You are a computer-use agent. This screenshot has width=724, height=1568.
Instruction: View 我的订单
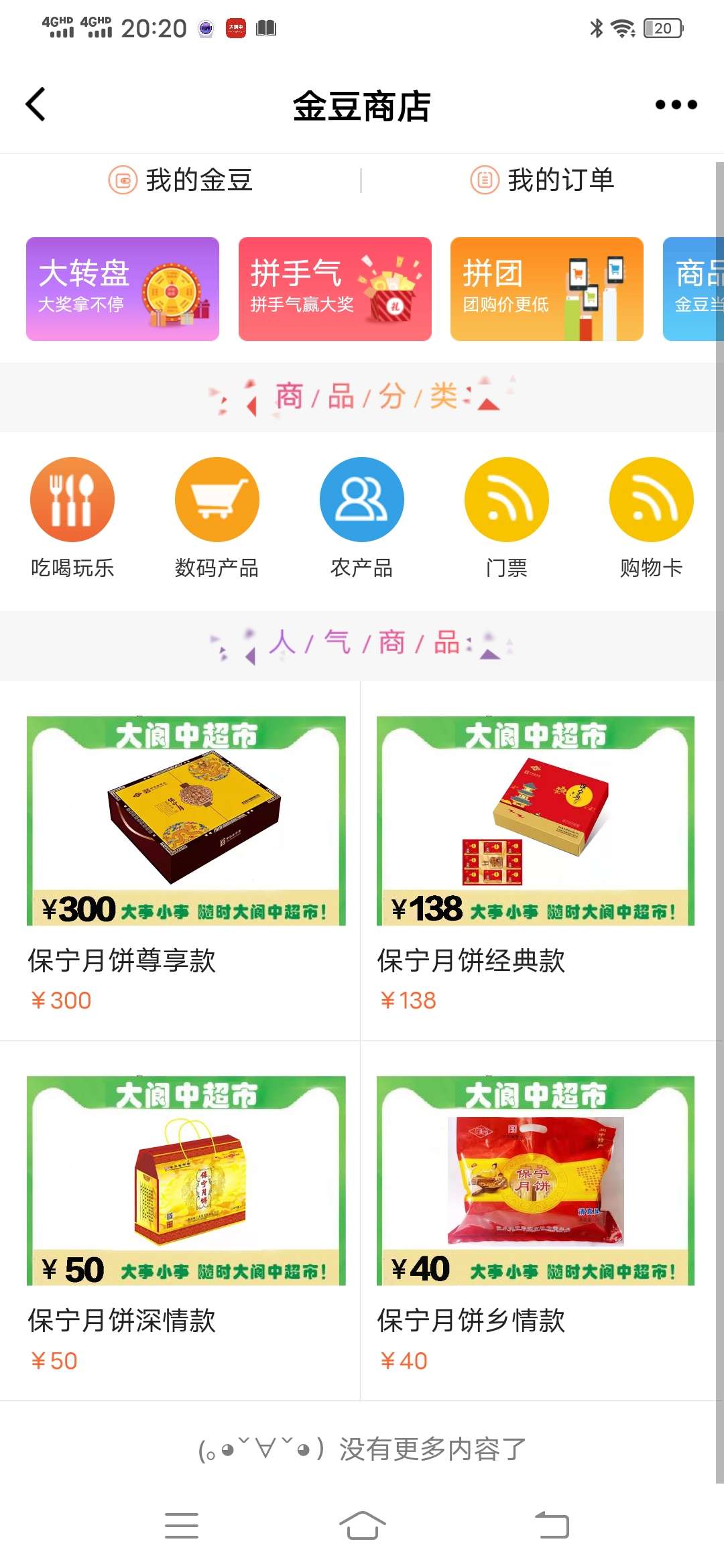(x=542, y=180)
